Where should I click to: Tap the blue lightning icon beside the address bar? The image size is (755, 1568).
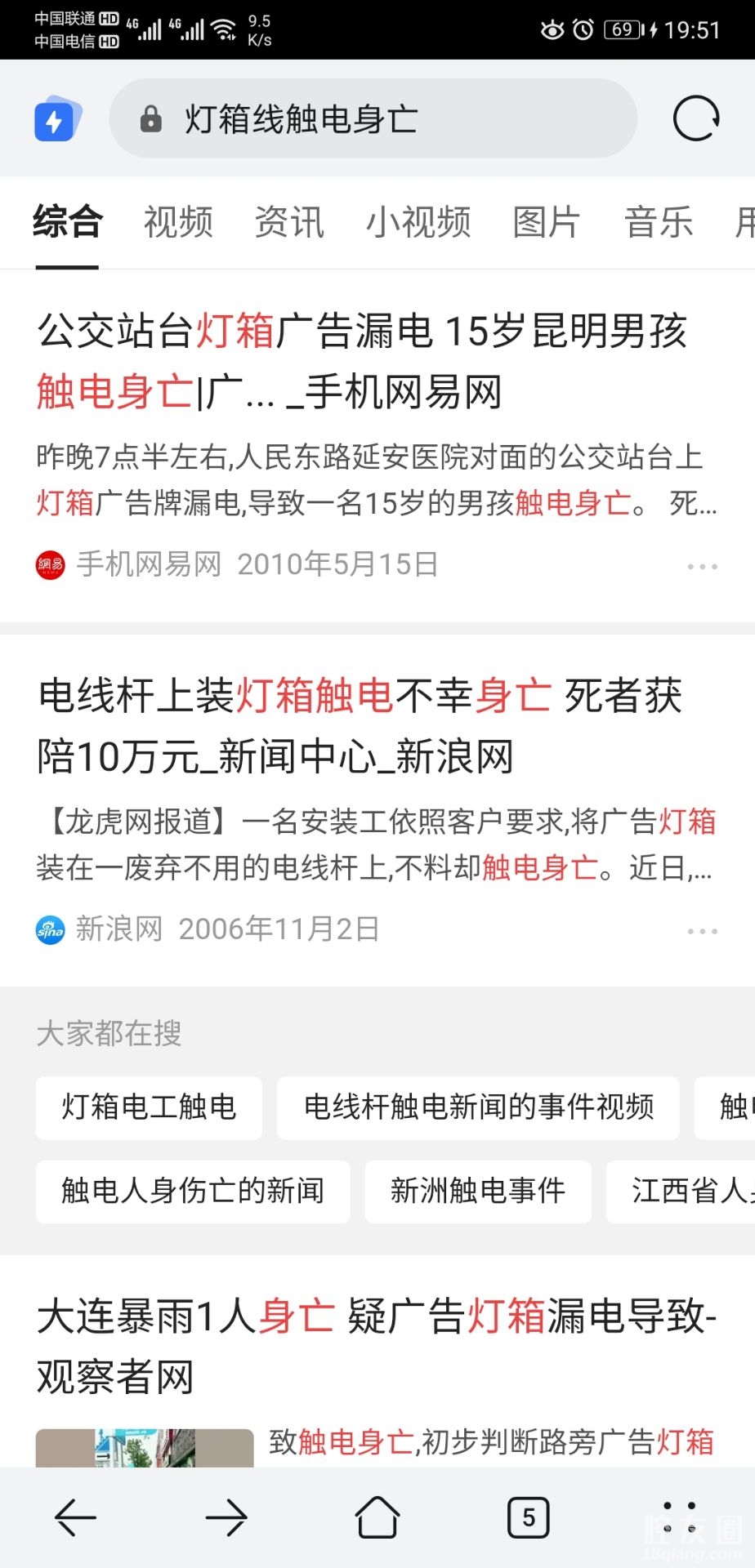[x=56, y=120]
